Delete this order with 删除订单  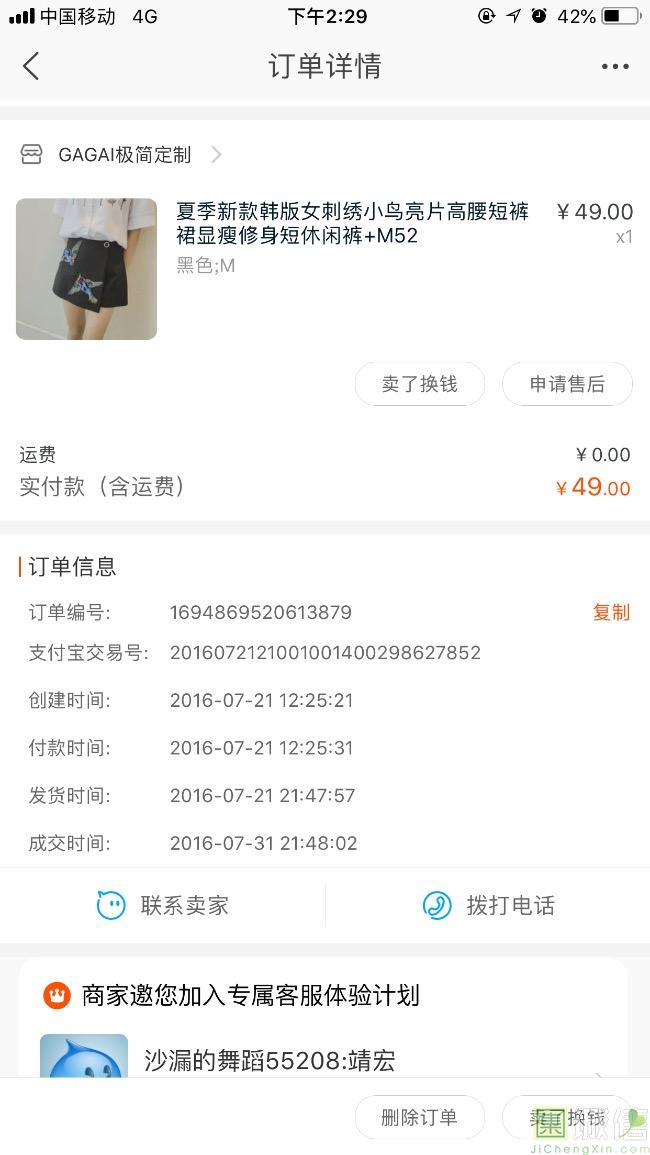[419, 1118]
